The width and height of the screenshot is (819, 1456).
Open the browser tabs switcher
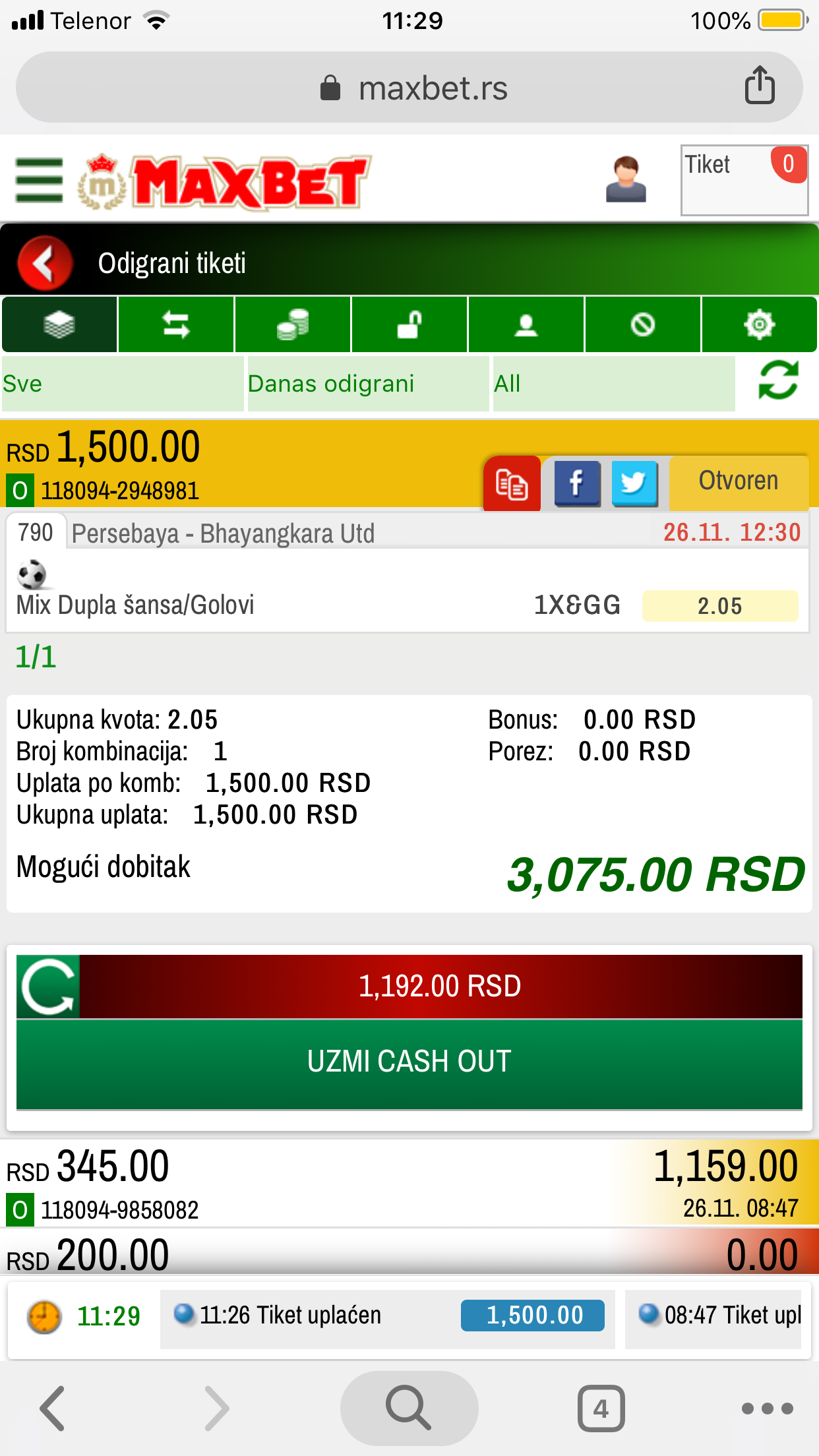point(601,1409)
